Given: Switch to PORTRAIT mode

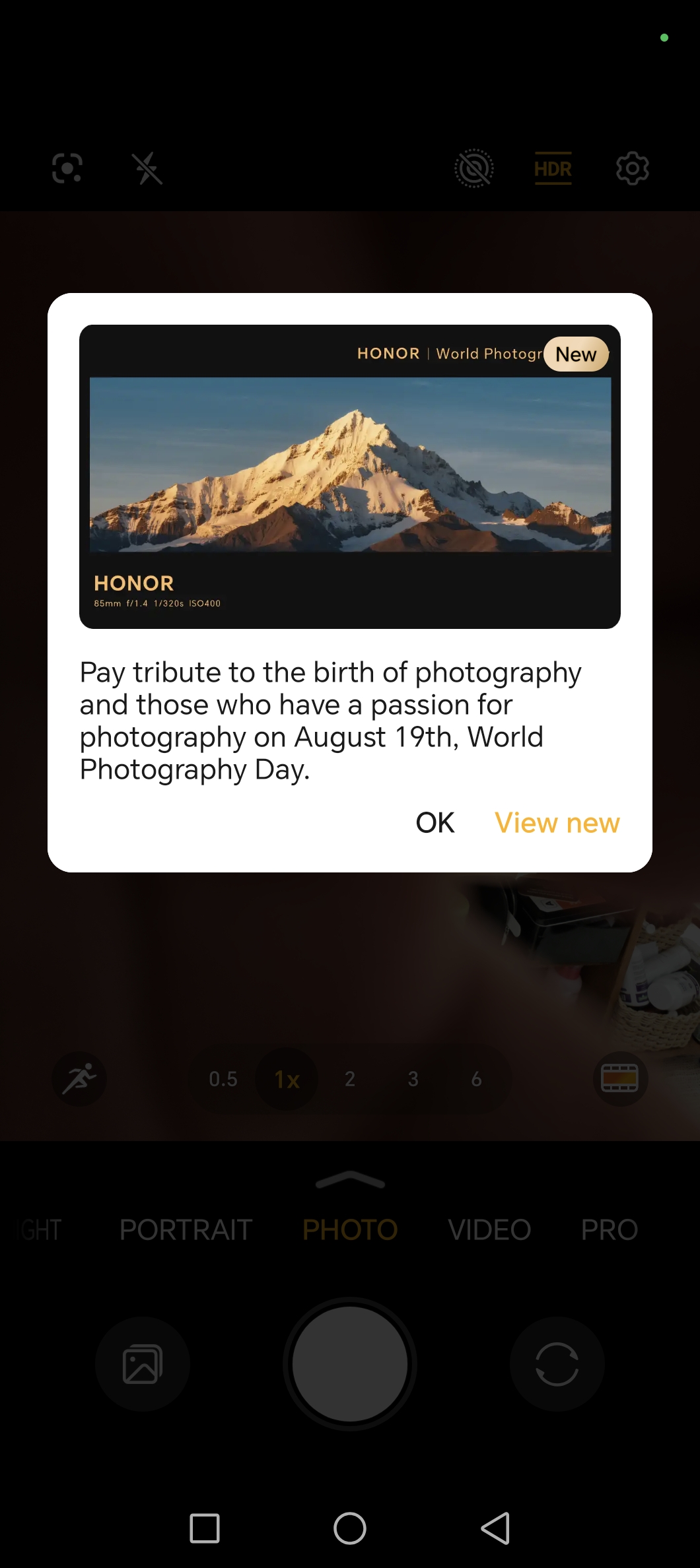Looking at the screenshot, I should (x=186, y=1229).
